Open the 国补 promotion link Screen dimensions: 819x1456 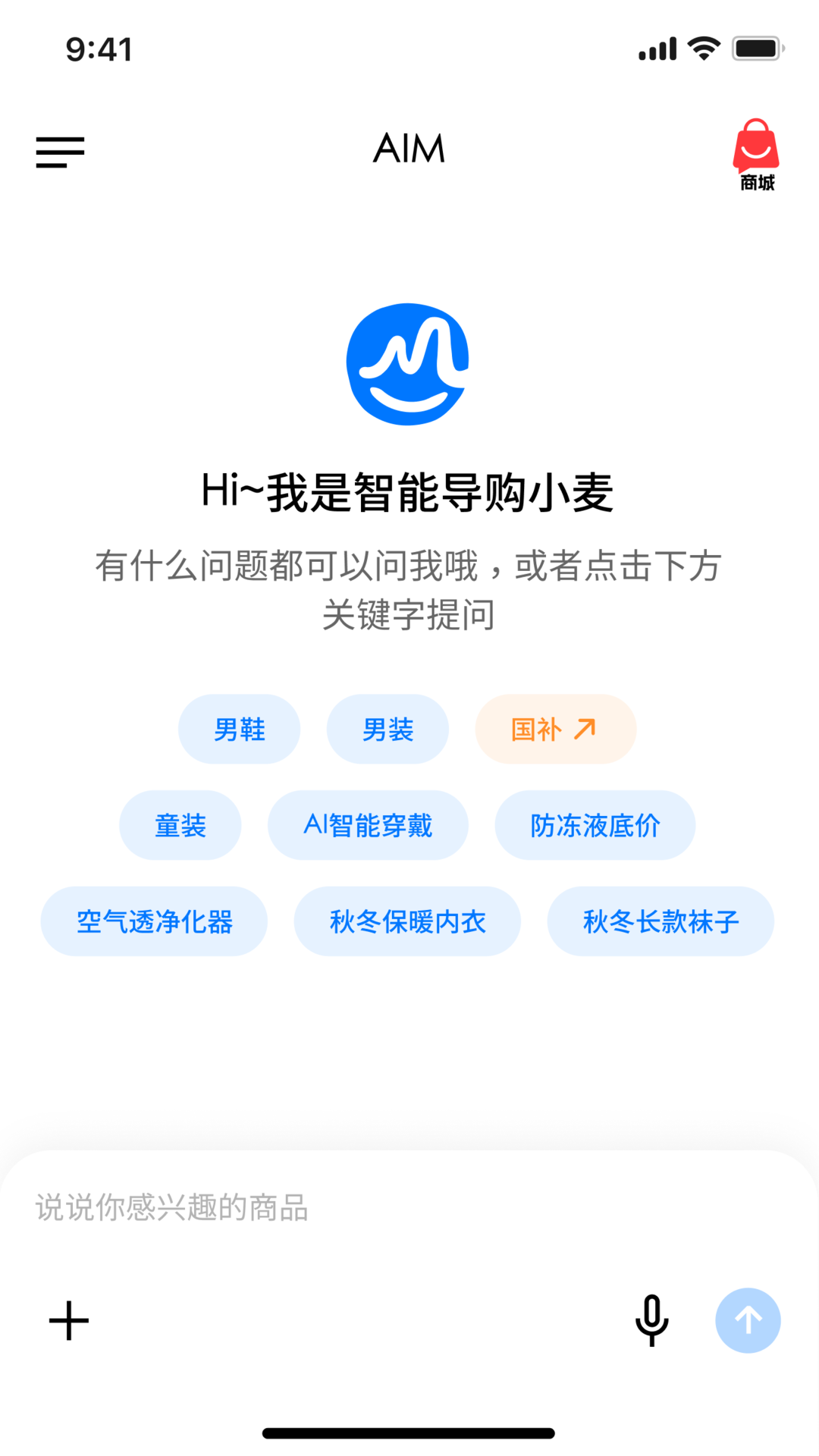coord(555,728)
